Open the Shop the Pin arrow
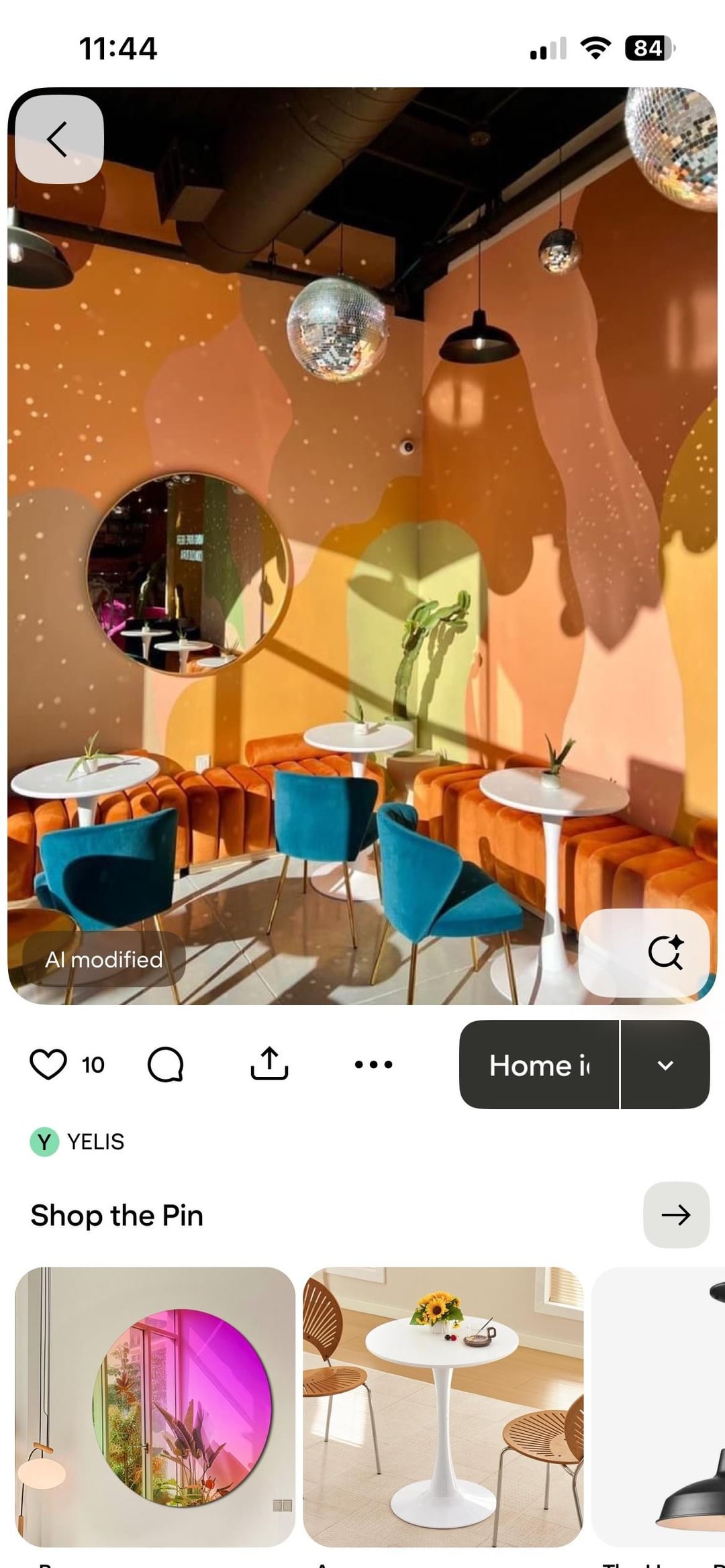 [676, 1215]
